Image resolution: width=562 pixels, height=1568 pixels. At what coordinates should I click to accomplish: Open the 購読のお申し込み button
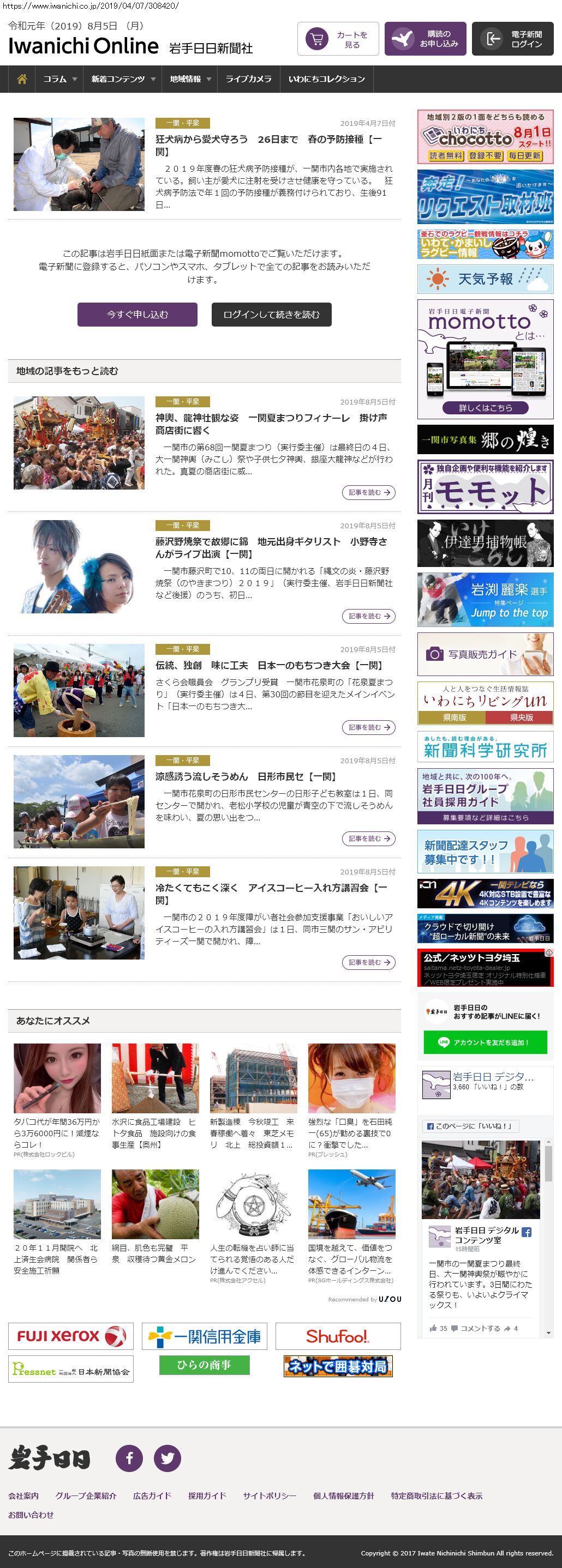425,40
